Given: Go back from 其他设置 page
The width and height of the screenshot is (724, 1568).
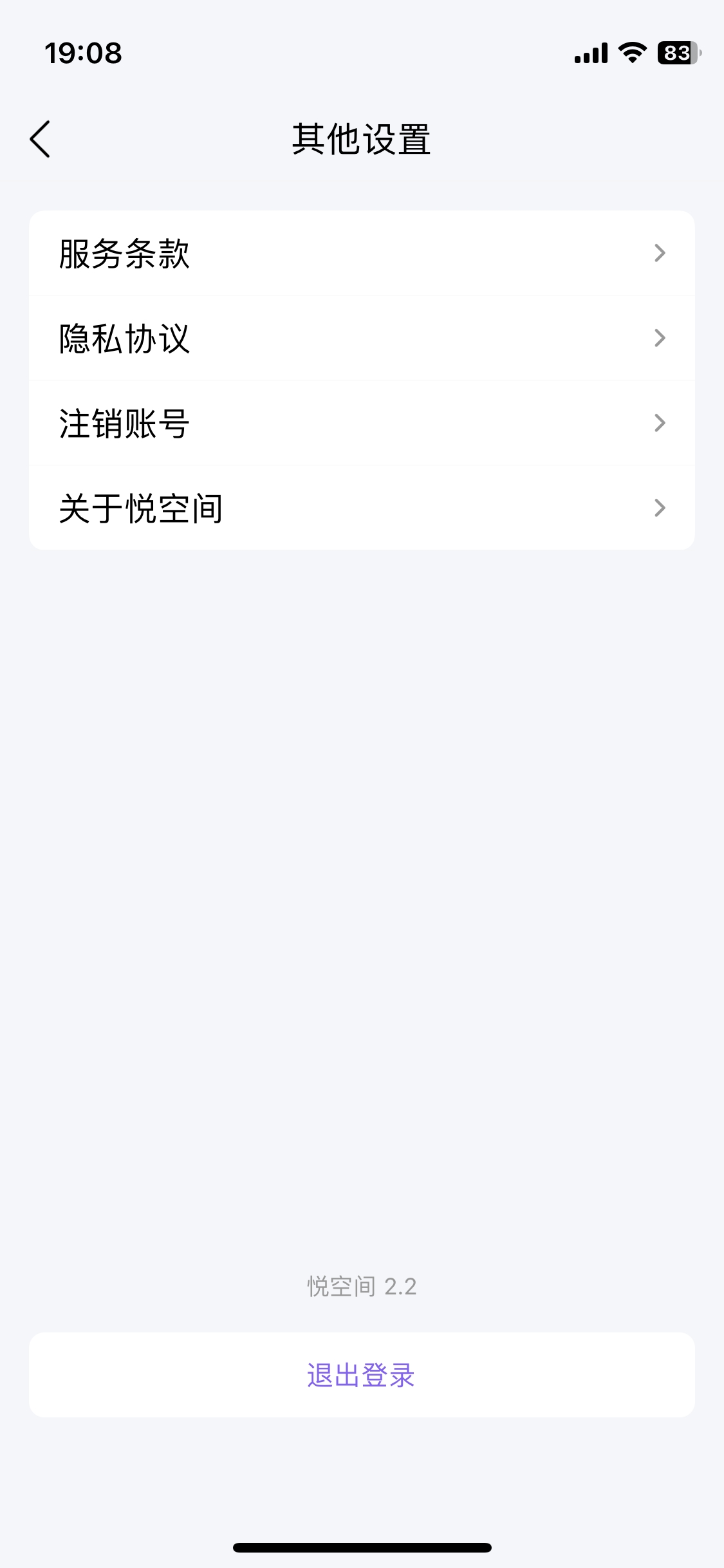Looking at the screenshot, I should [x=40, y=139].
